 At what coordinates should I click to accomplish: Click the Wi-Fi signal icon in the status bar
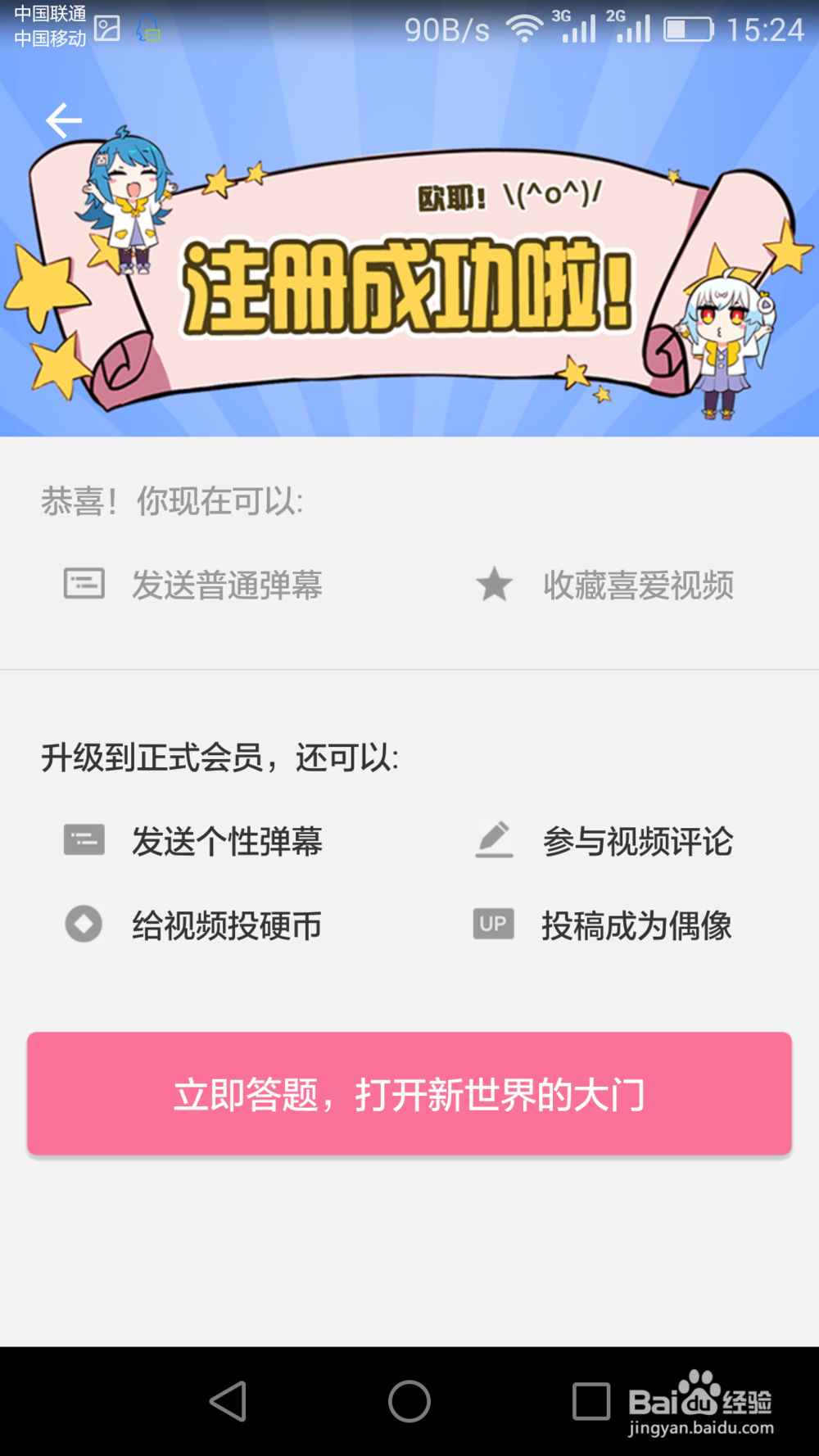524,27
